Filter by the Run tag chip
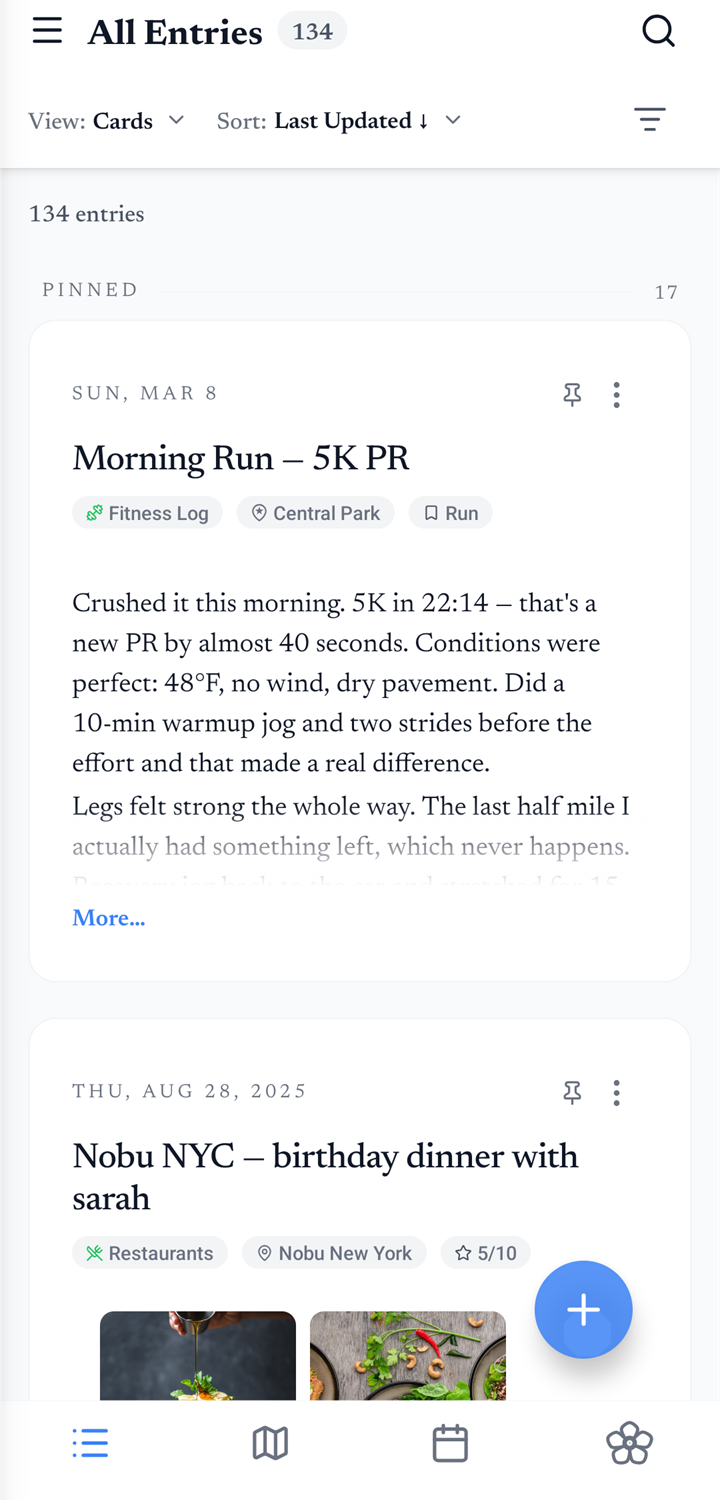 450,513
